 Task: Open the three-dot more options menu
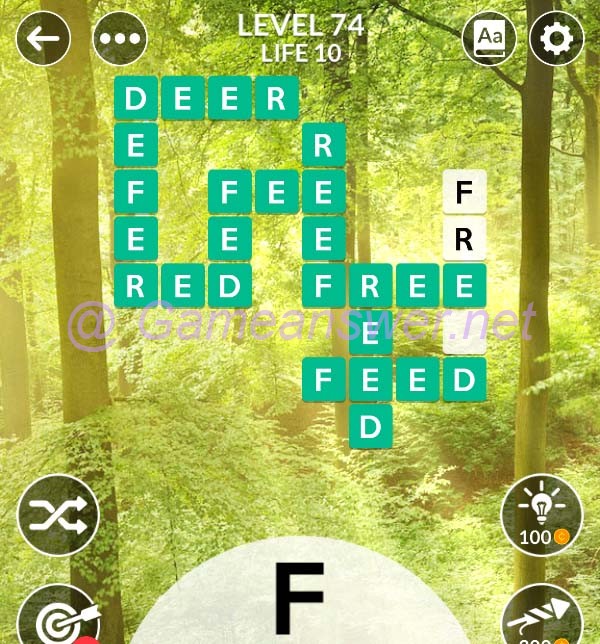120,40
